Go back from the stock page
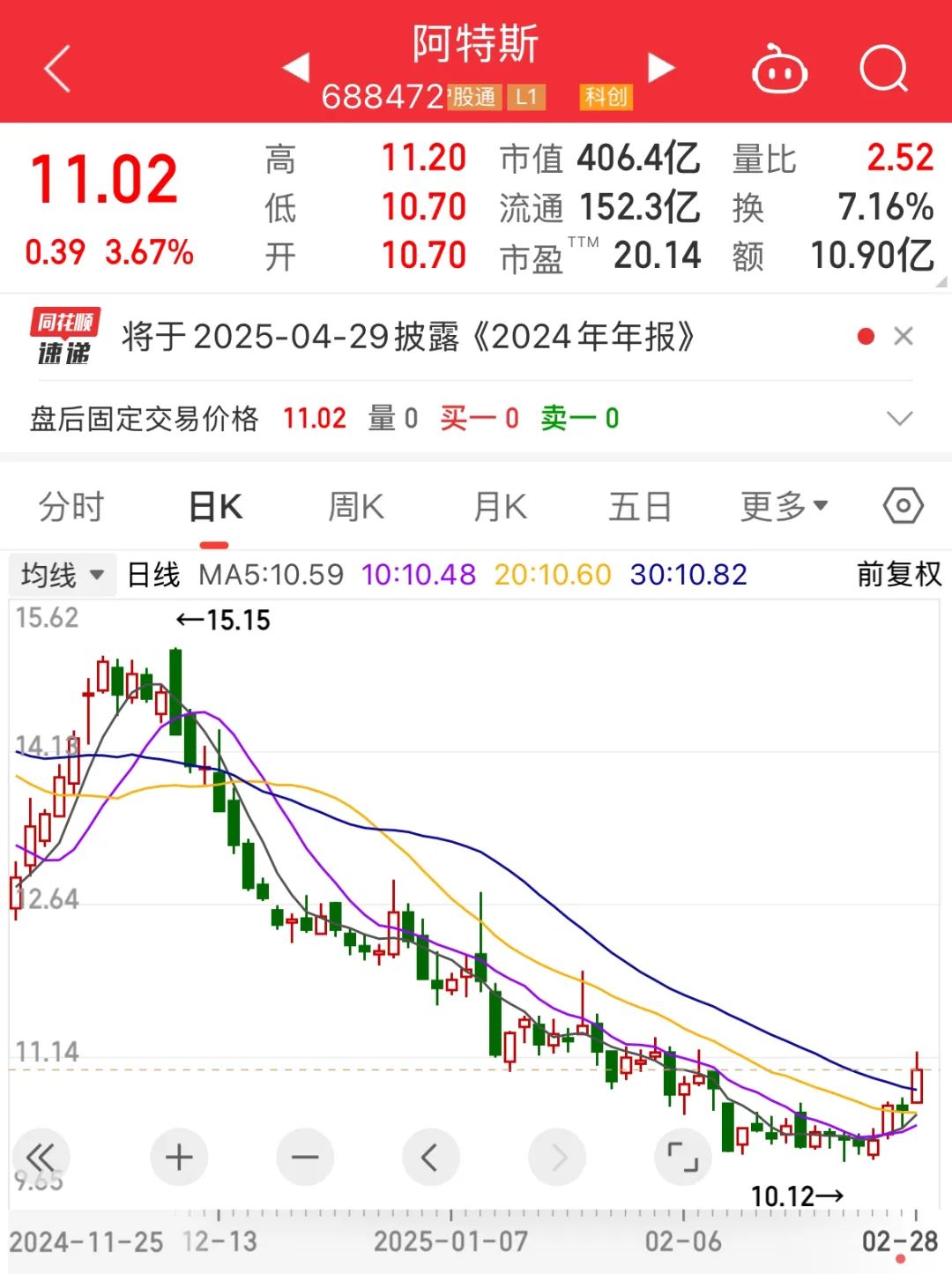The height and width of the screenshot is (1274, 952). pyautogui.click(x=57, y=69)
